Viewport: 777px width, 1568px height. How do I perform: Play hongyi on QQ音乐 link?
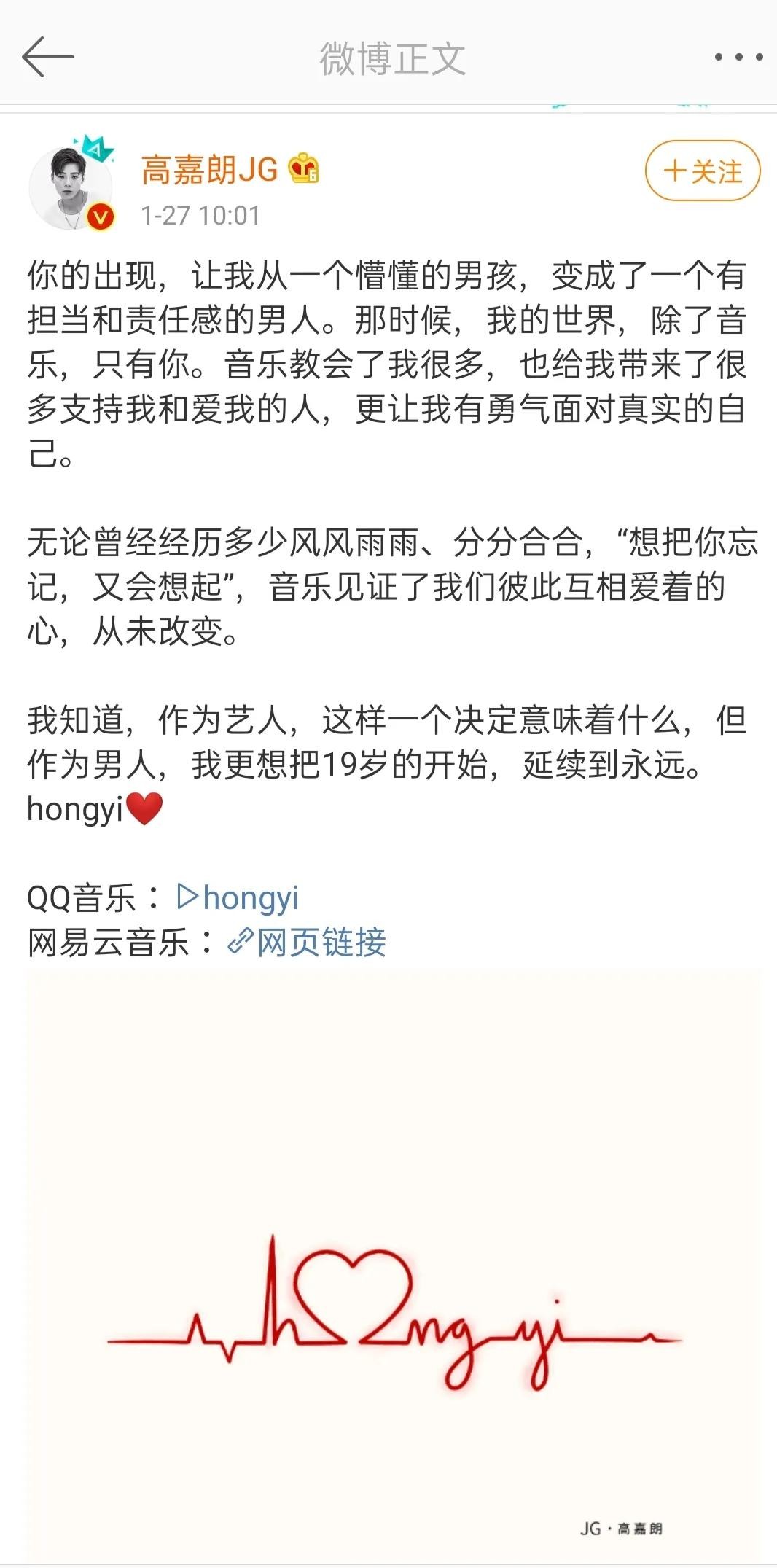point(239,897)
